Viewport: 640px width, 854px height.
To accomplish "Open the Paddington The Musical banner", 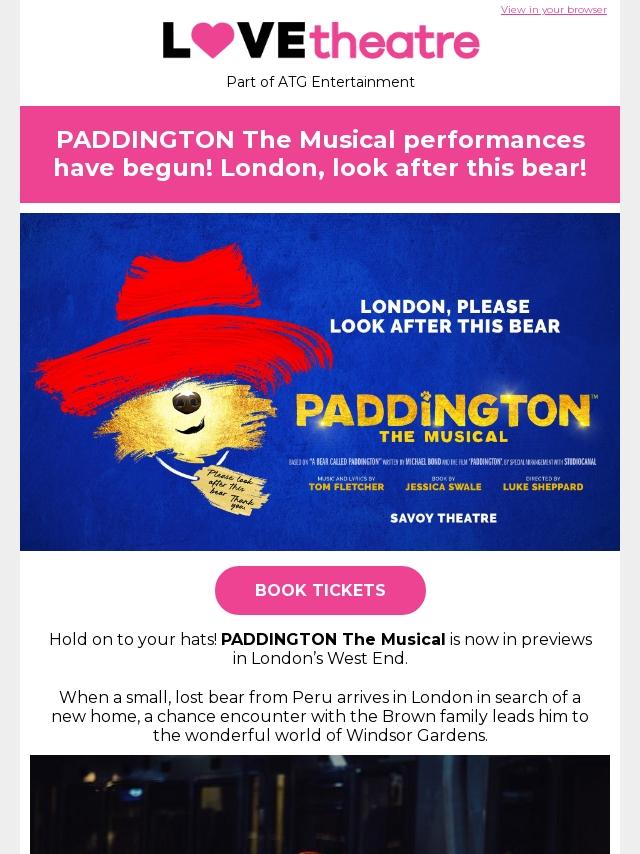I will click(320, 381).
